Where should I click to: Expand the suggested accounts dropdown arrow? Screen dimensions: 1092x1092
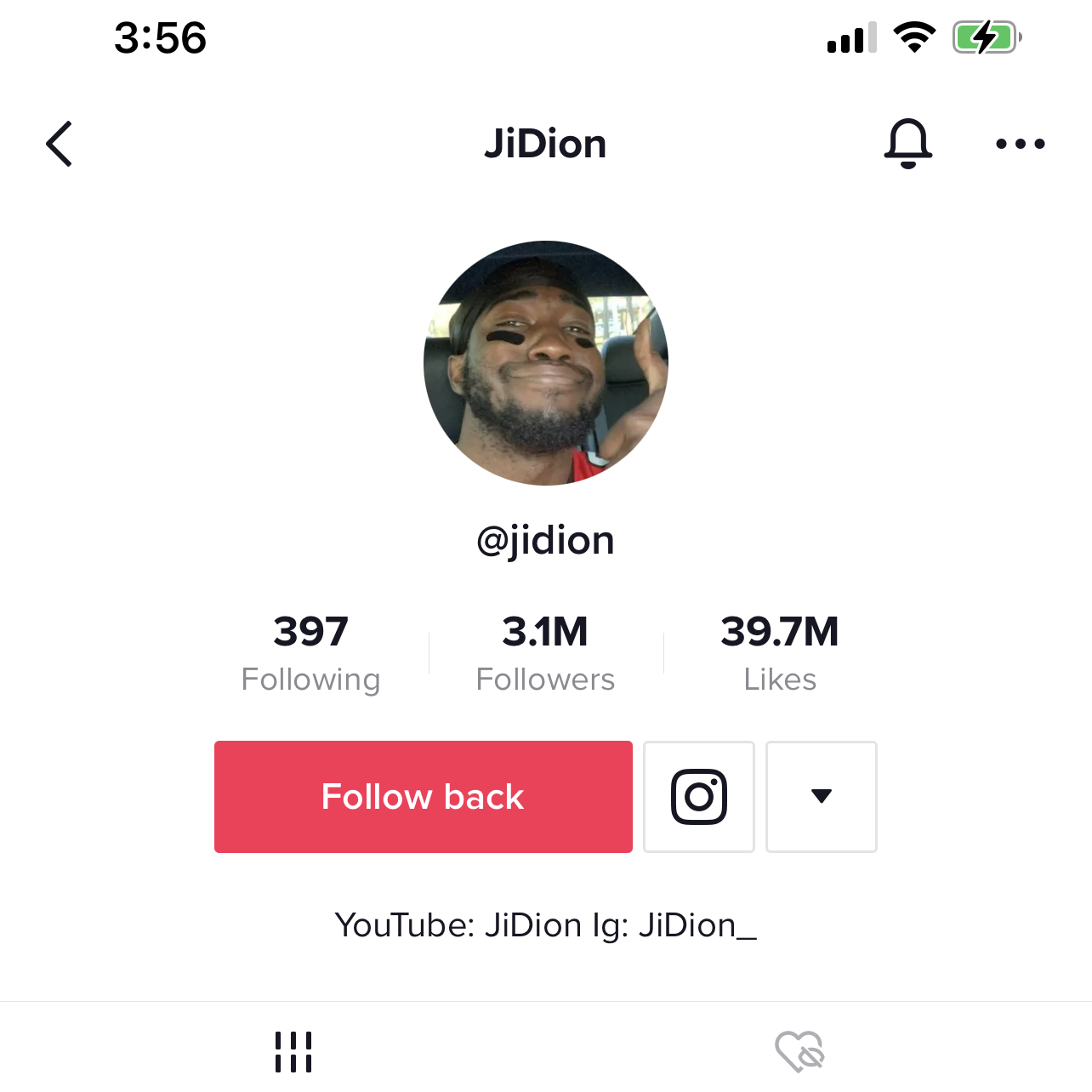[x=822, y=797]
